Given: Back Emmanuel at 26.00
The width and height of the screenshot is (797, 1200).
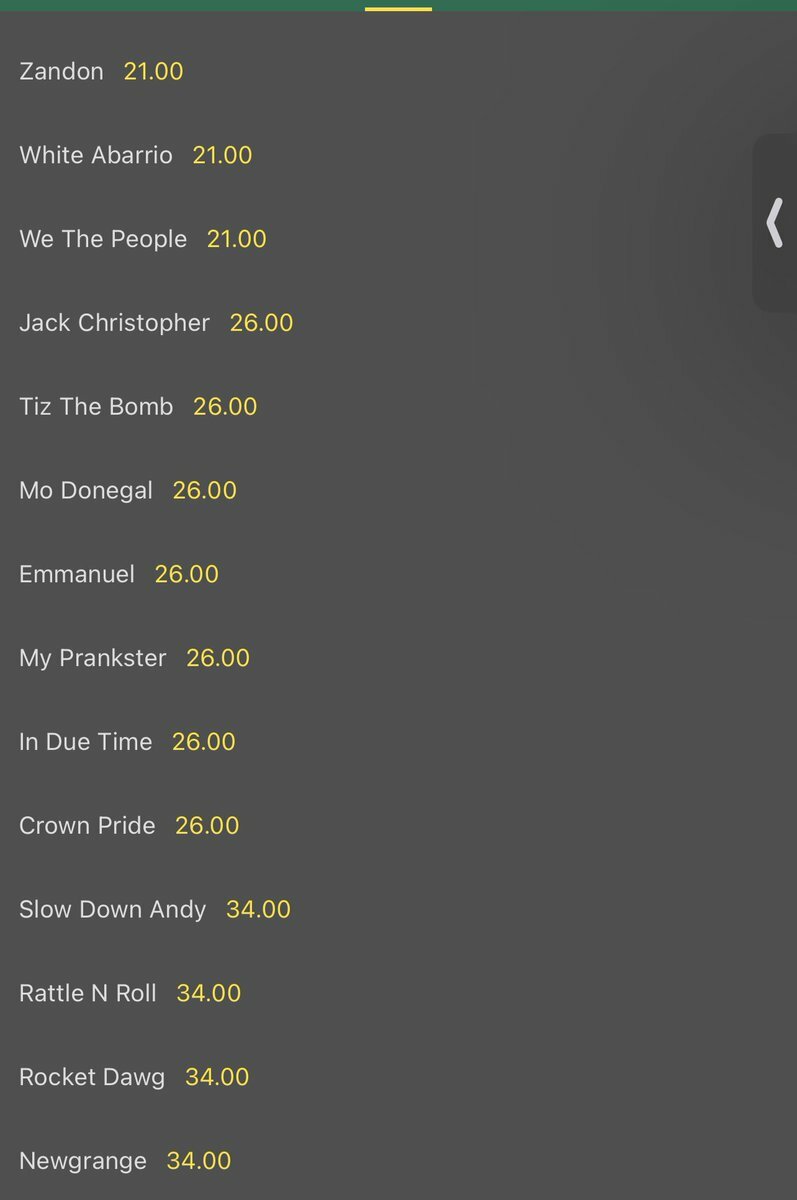Looking at the screenshot, I should pyautogui.click(x=186, y=574).
